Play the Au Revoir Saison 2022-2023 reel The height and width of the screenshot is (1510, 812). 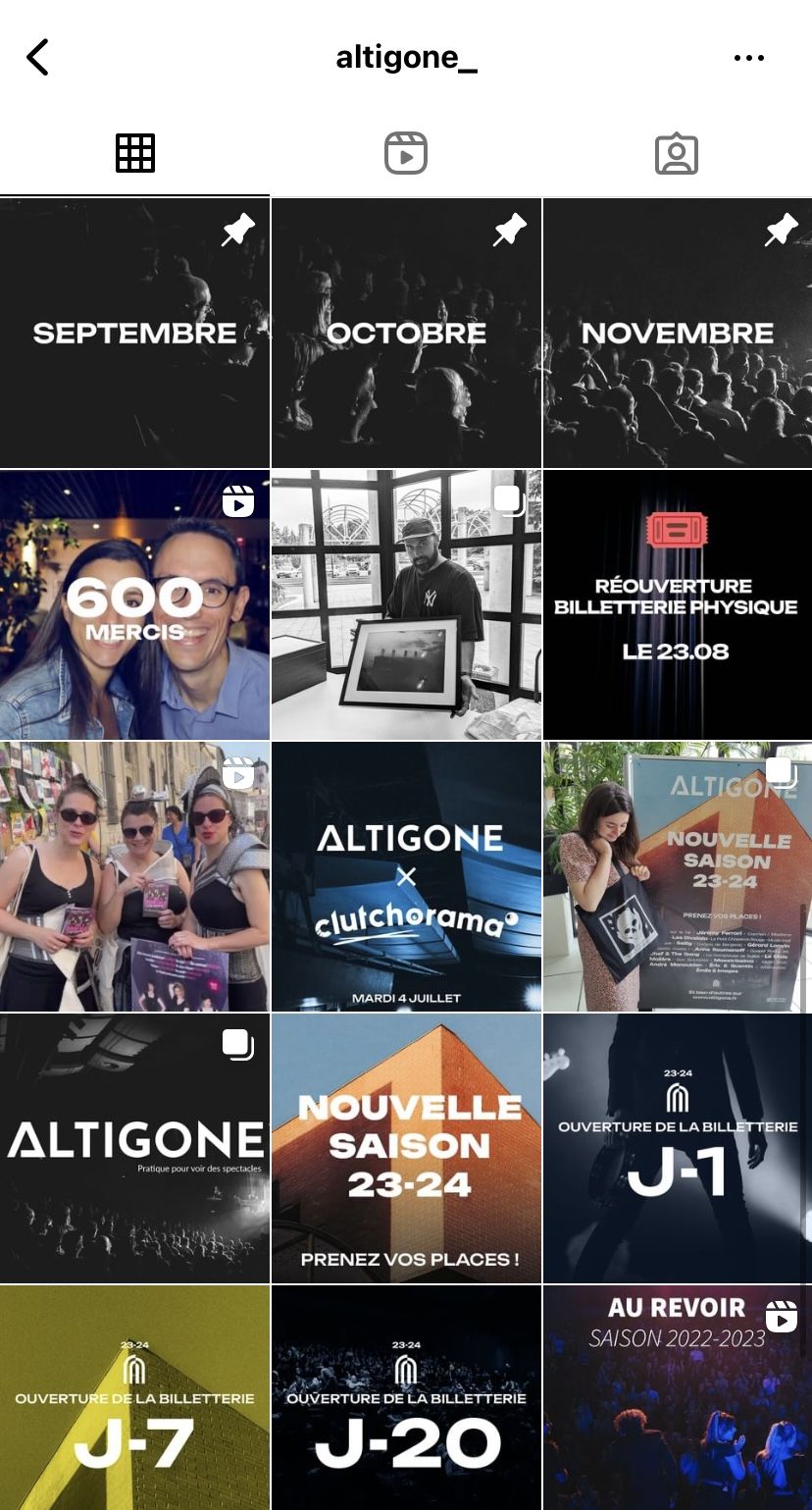coord(678,1398)
